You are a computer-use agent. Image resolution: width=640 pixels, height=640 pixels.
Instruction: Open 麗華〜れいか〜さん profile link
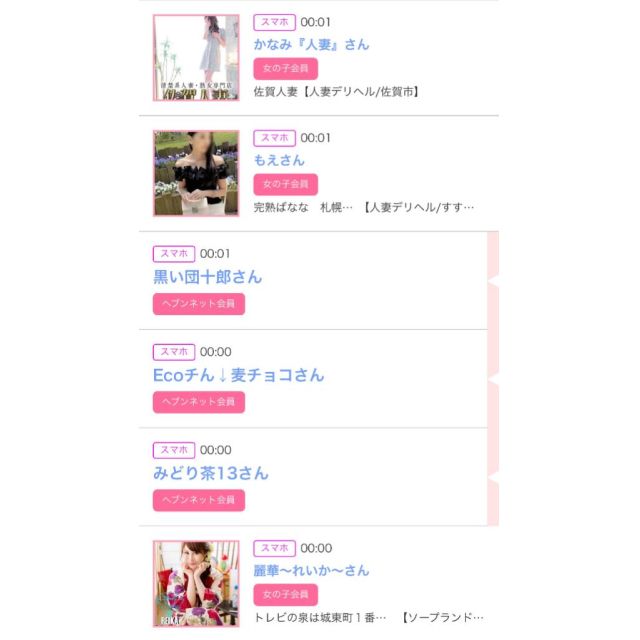[x=311, y=570]
